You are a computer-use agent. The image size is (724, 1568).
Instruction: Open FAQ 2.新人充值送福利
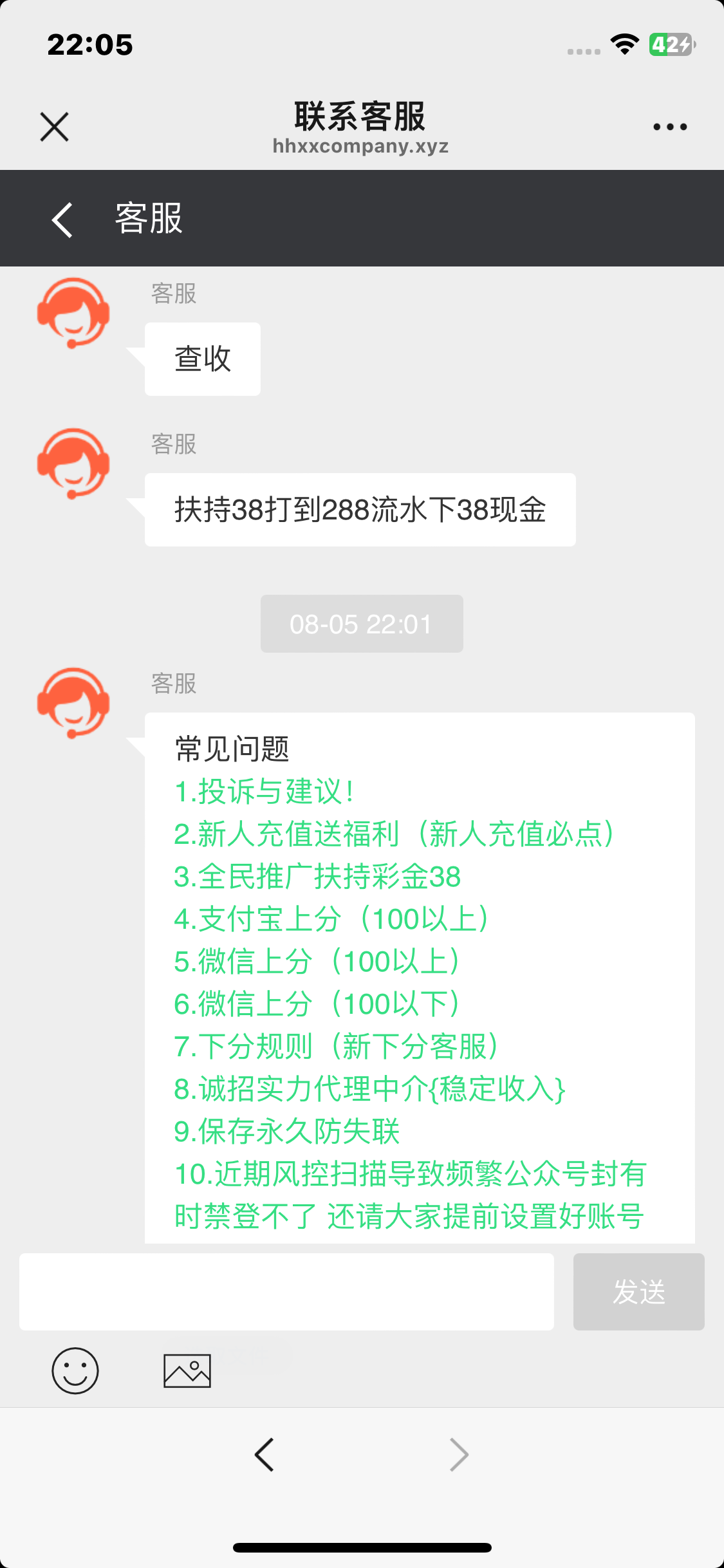point(394,834)
